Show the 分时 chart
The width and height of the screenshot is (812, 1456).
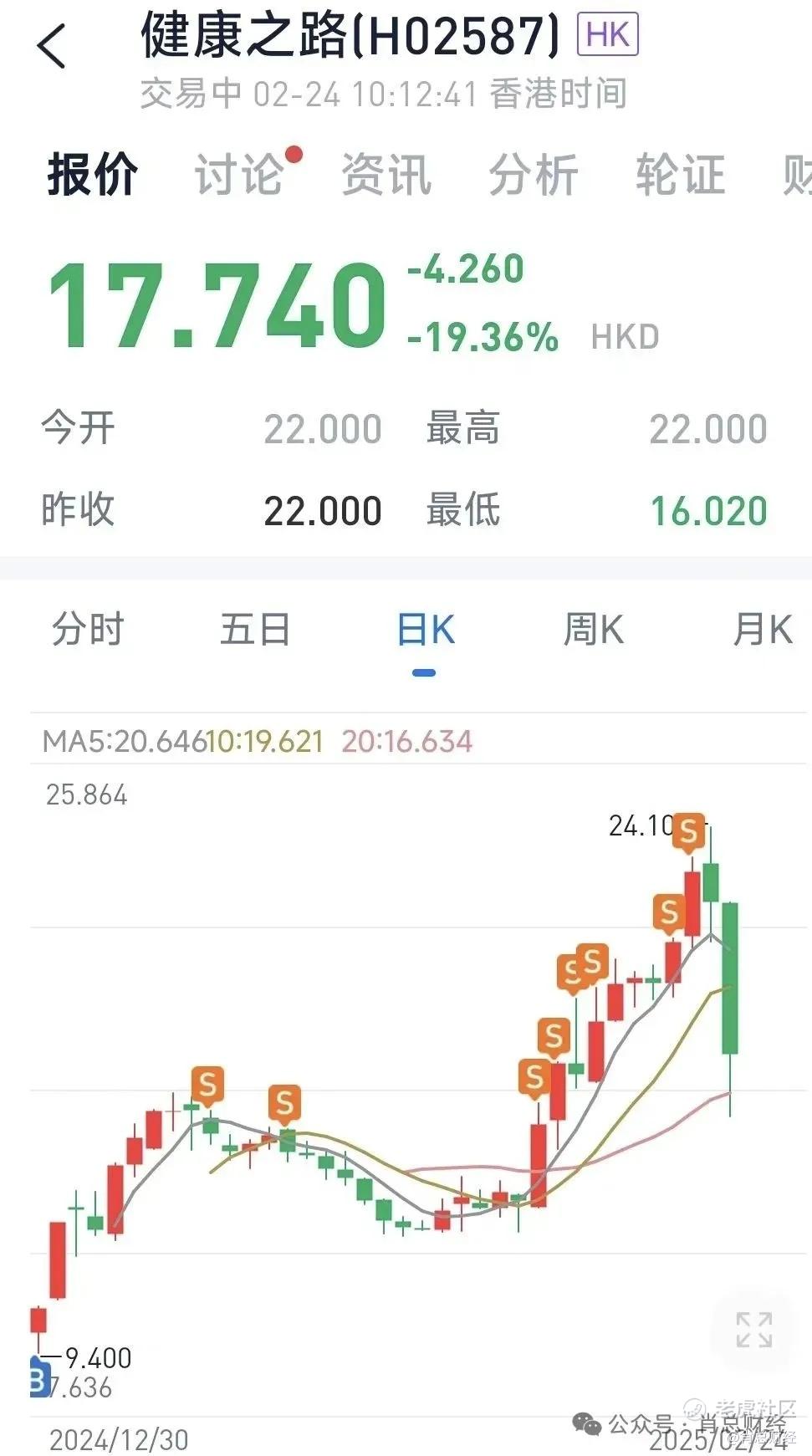(88, 630)
